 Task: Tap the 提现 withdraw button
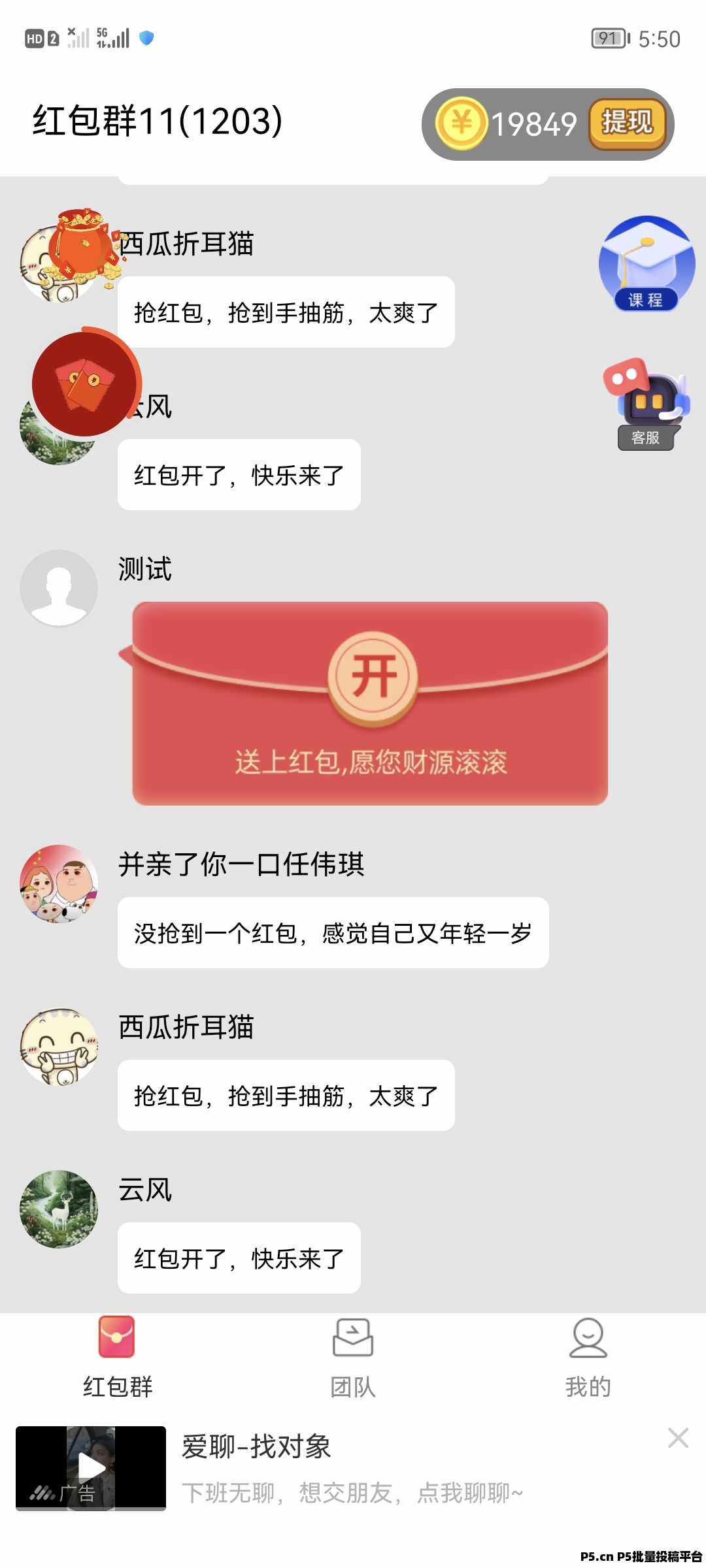click(x=627, y=123)
